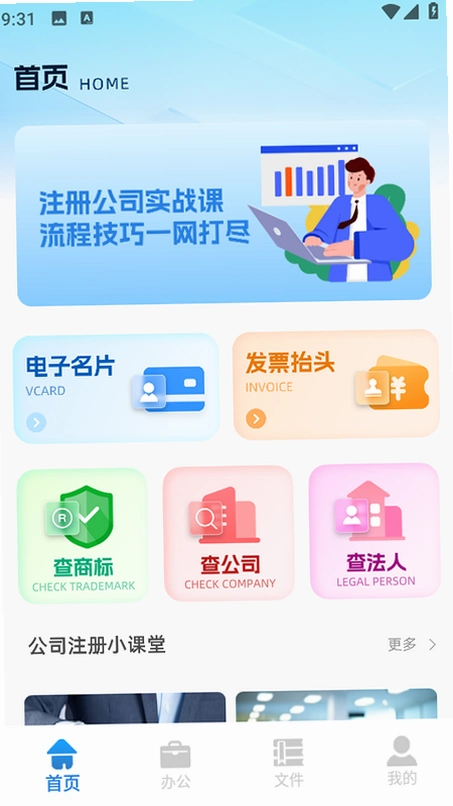Open the 电子名片 VCARD card
The height and width of the screenshot is (806, 453).
coord(116,388)
